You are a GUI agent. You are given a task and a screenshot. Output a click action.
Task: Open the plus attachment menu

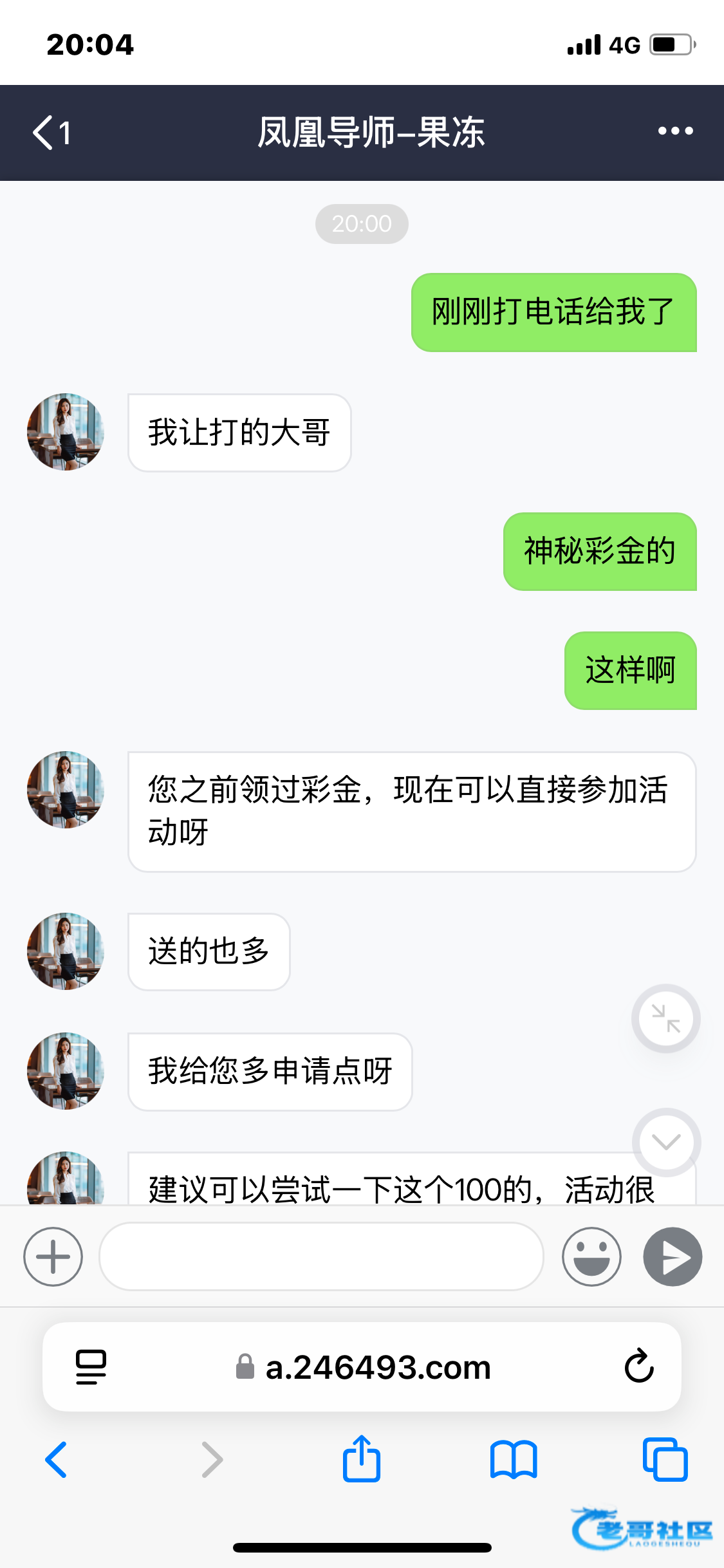pyautogui.click(x=53, y=1256)
